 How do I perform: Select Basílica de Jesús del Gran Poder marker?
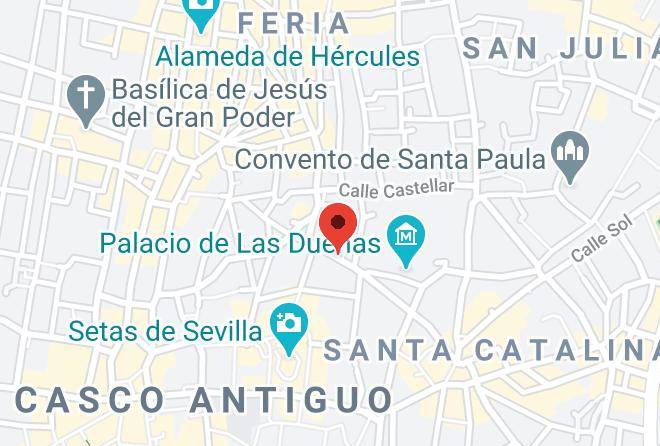[x=87, y=97]
